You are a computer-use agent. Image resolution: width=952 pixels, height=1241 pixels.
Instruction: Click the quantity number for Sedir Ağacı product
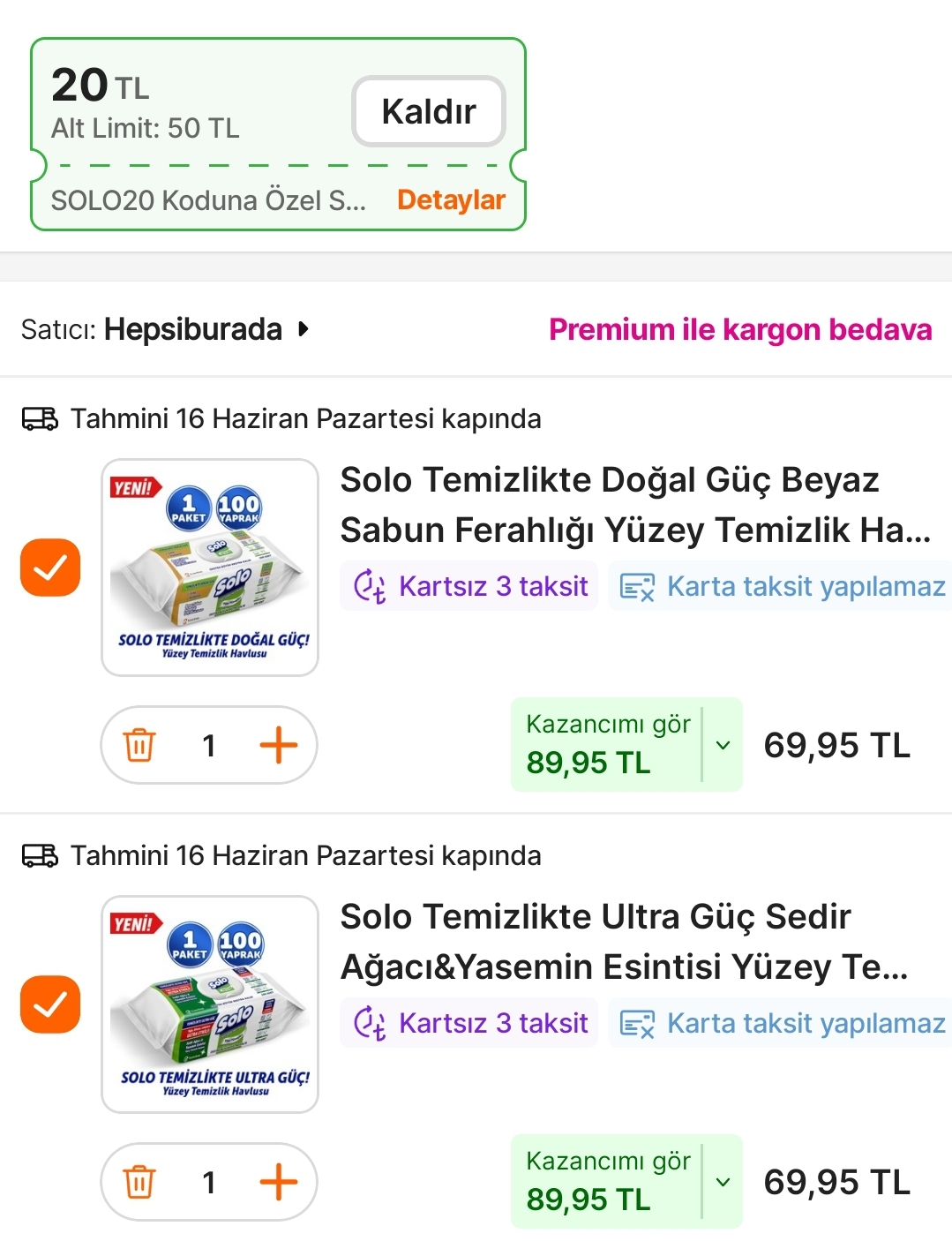pos(209,1182)
